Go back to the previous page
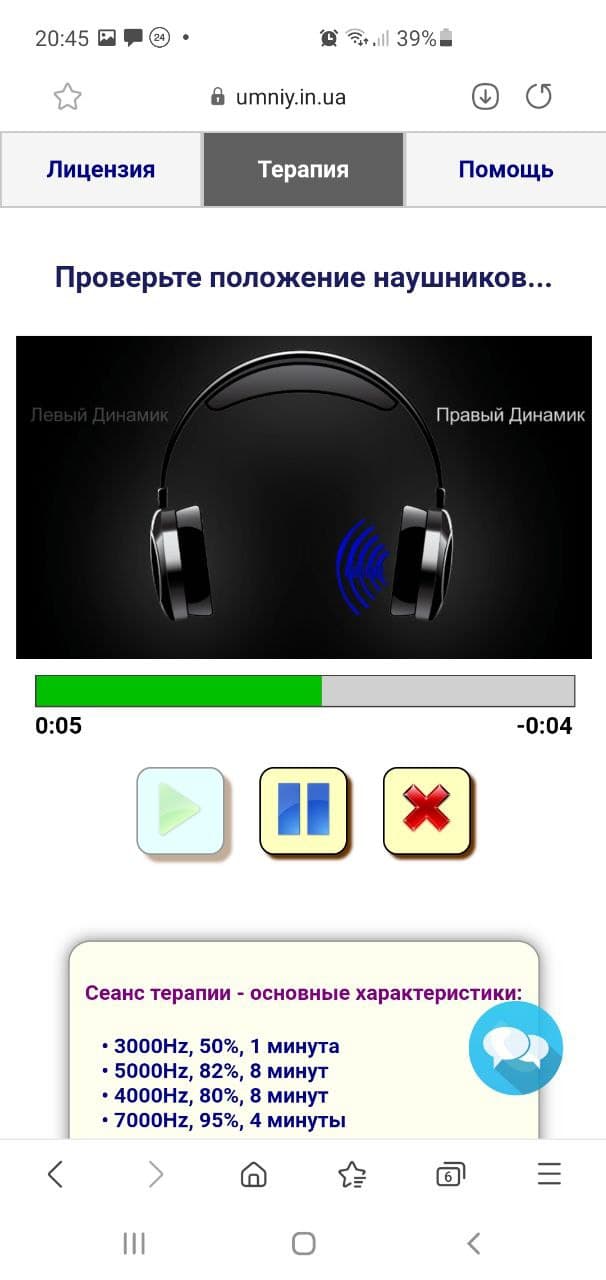Image resolution: width=606 pixels, height=1280 pixels. 56,1174
